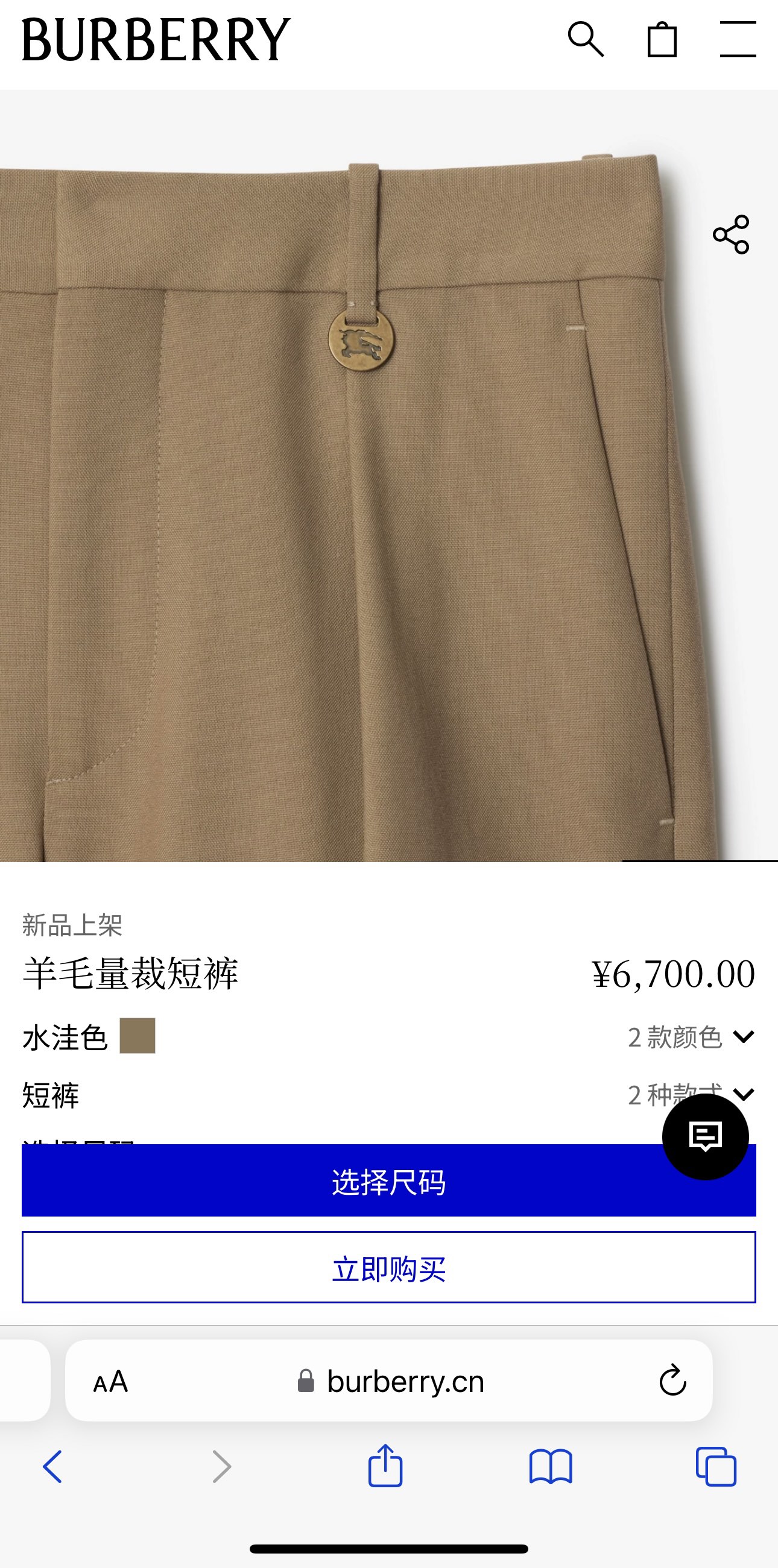
Task: Go back to the previous page
Action: click(x=52, y=1466)
